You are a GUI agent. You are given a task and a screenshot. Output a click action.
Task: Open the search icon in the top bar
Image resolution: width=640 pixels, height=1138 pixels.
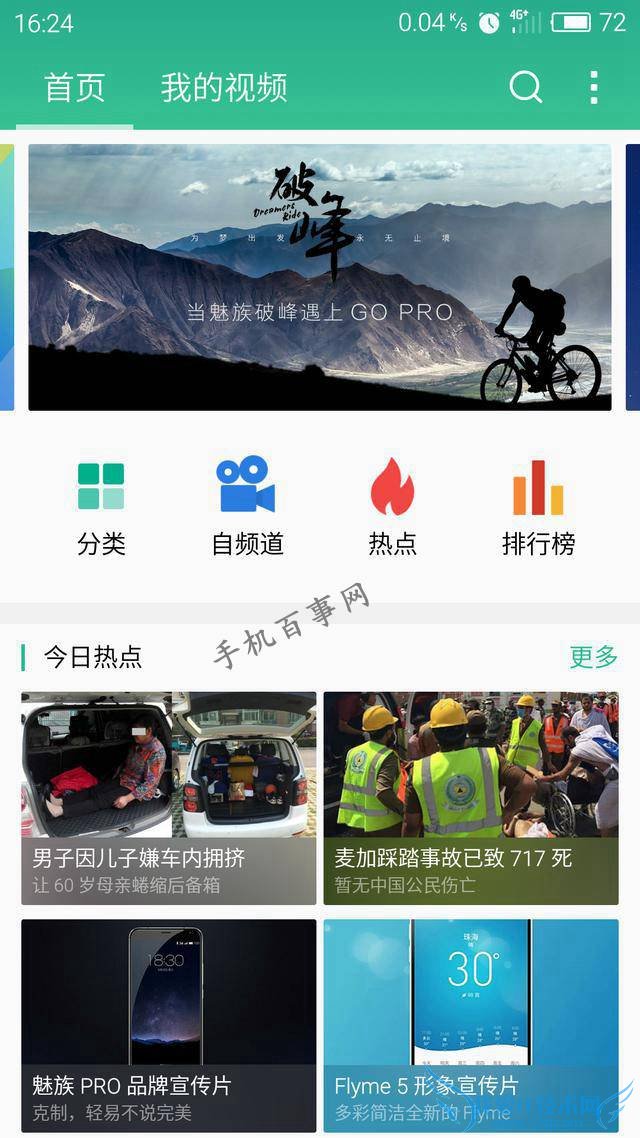[x=525, y=87]
